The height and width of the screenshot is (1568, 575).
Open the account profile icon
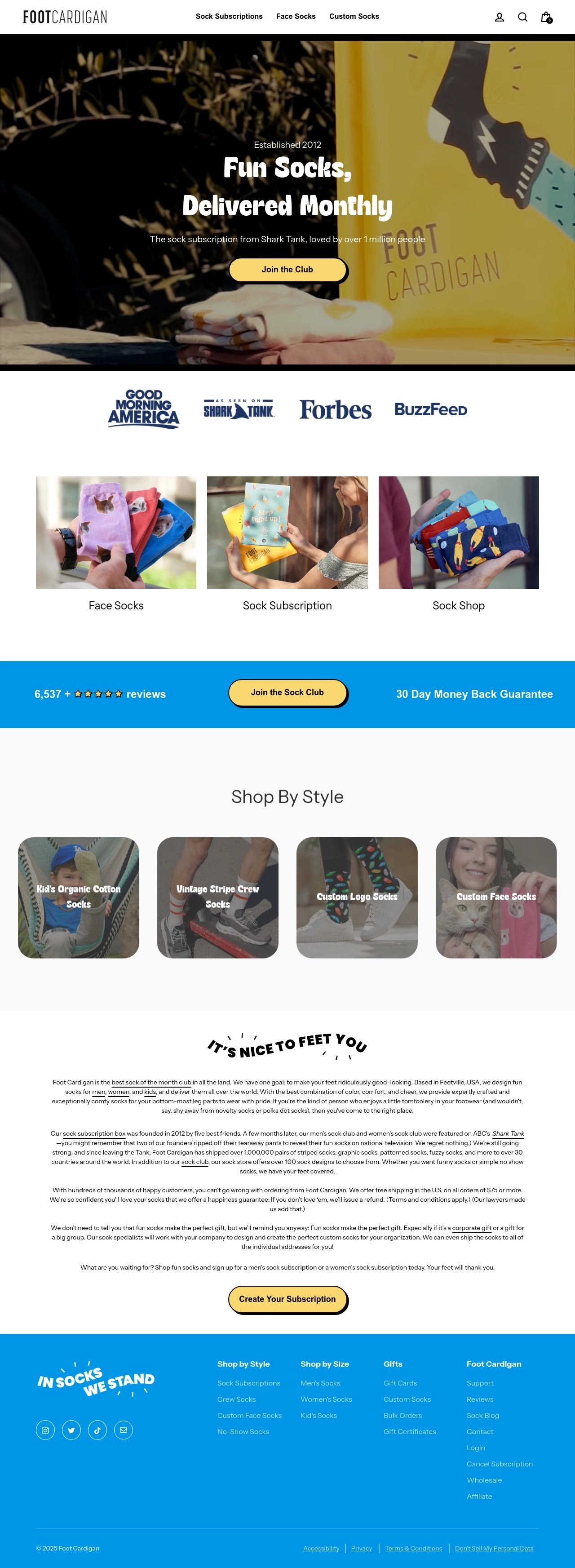(x=499, y=17)
